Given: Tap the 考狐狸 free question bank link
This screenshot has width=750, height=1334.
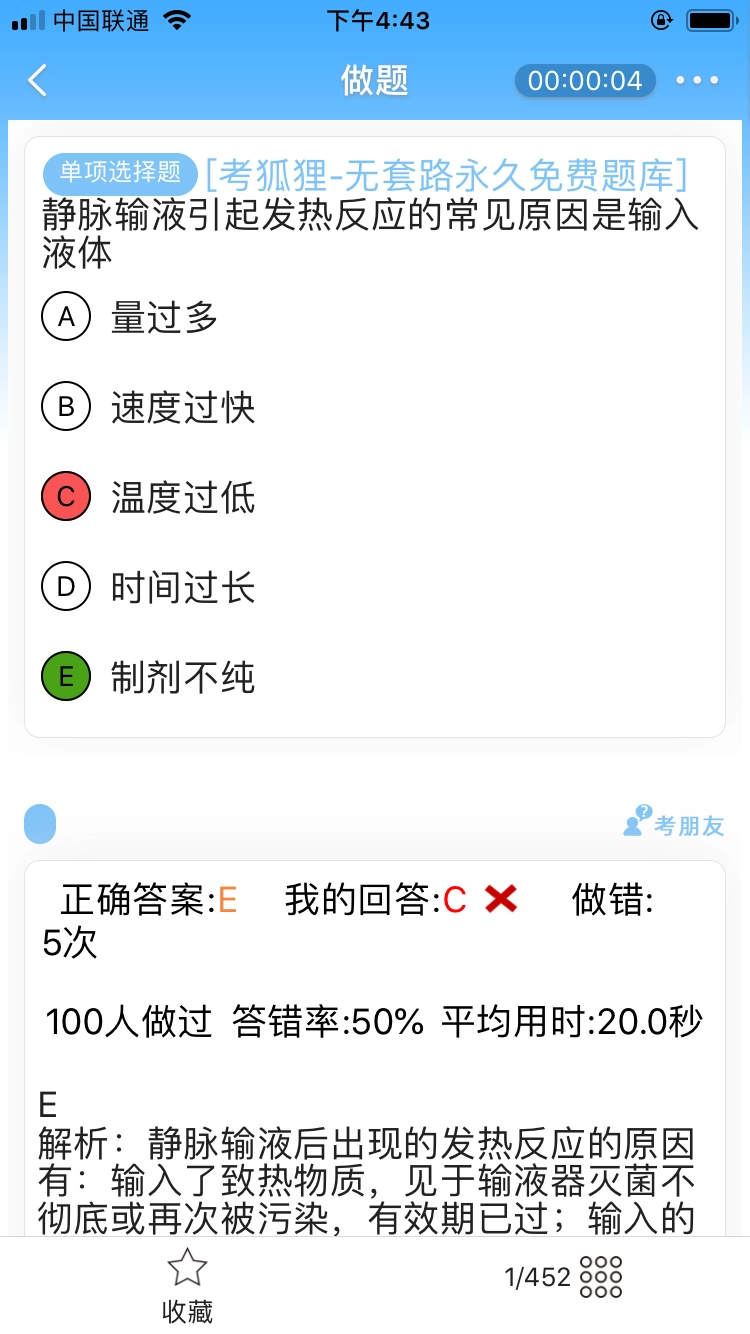Looking at the screenshot, I should pos(446,175).
